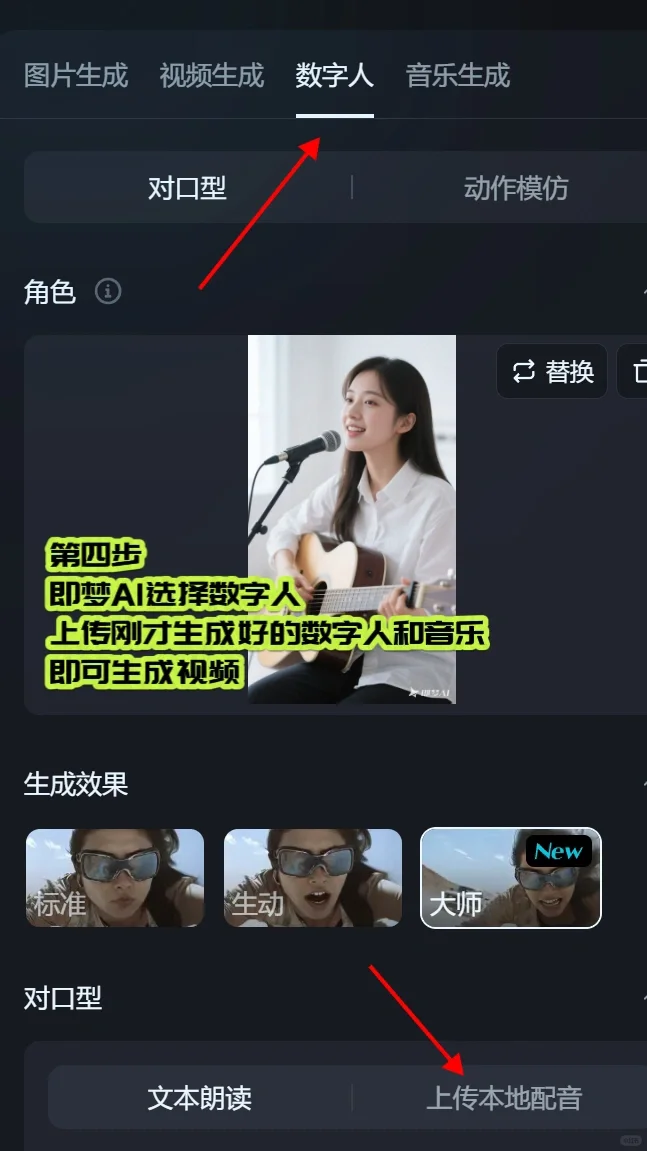Switch to 动作模仿 mode
The width and height of the screenshot is (647, 1151).
tap(515, 188)
